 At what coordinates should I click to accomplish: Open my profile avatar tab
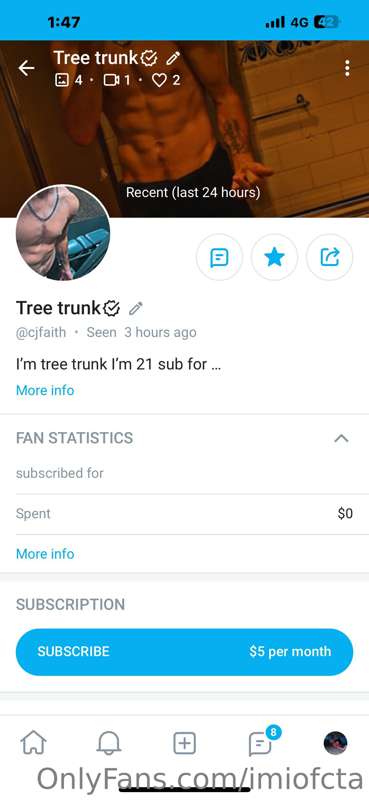click(335, 743)
